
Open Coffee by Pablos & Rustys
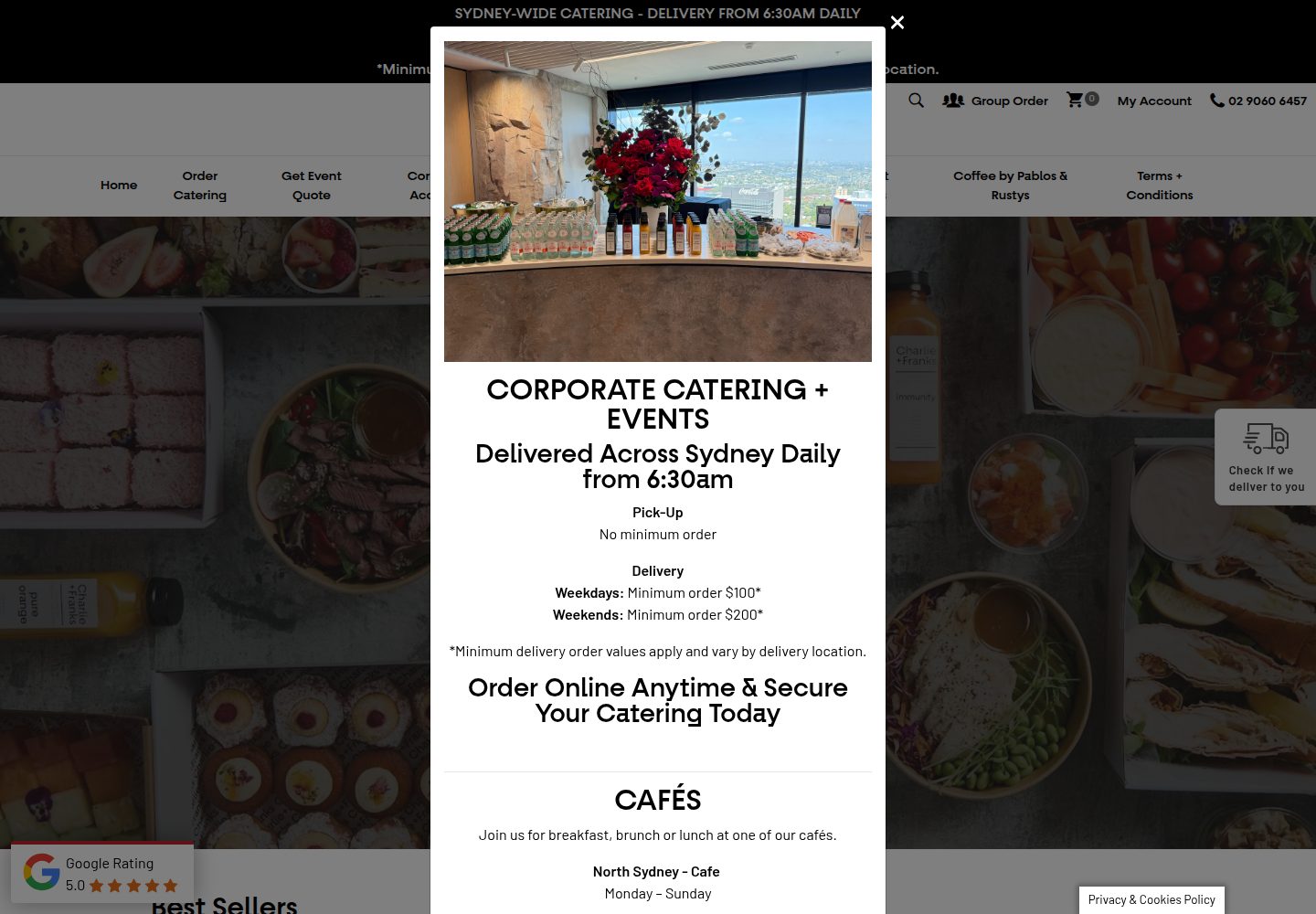coord(1010,186)
